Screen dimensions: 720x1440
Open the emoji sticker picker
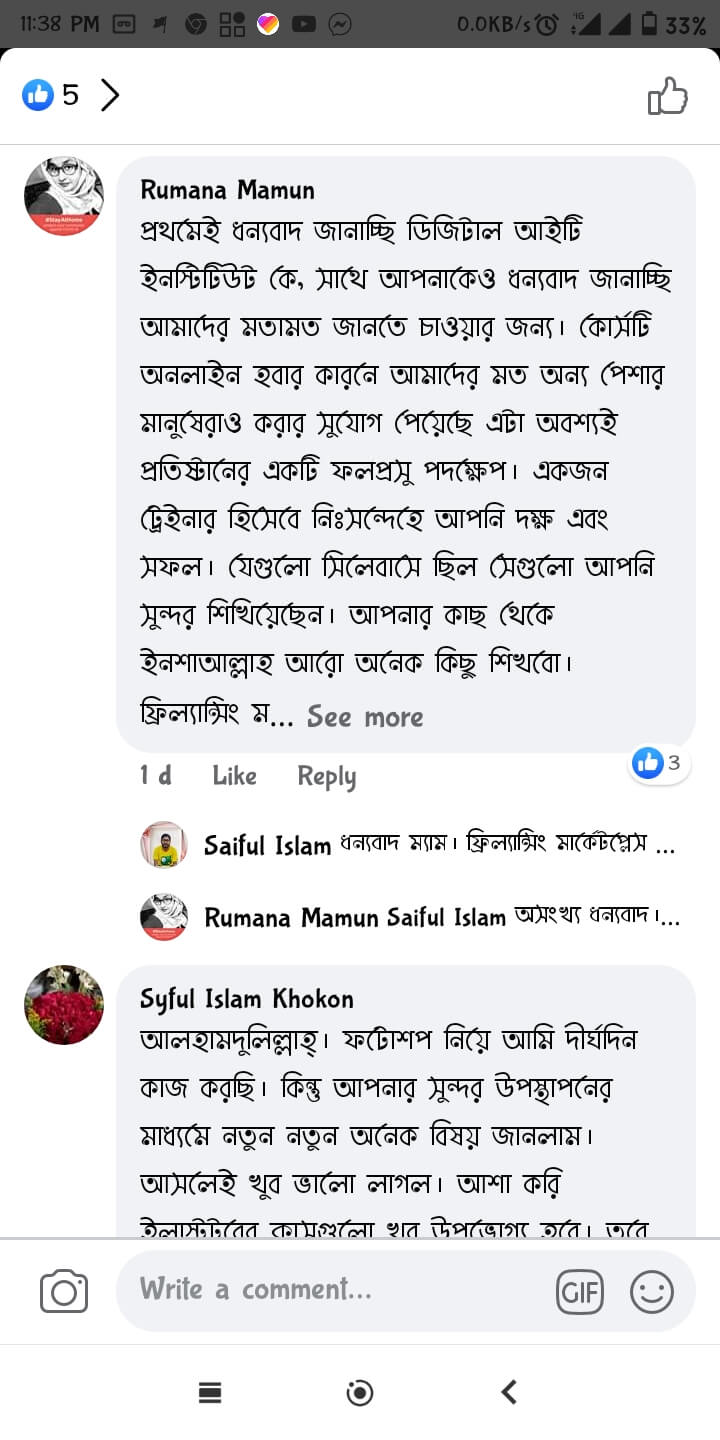coord(651,1292)
